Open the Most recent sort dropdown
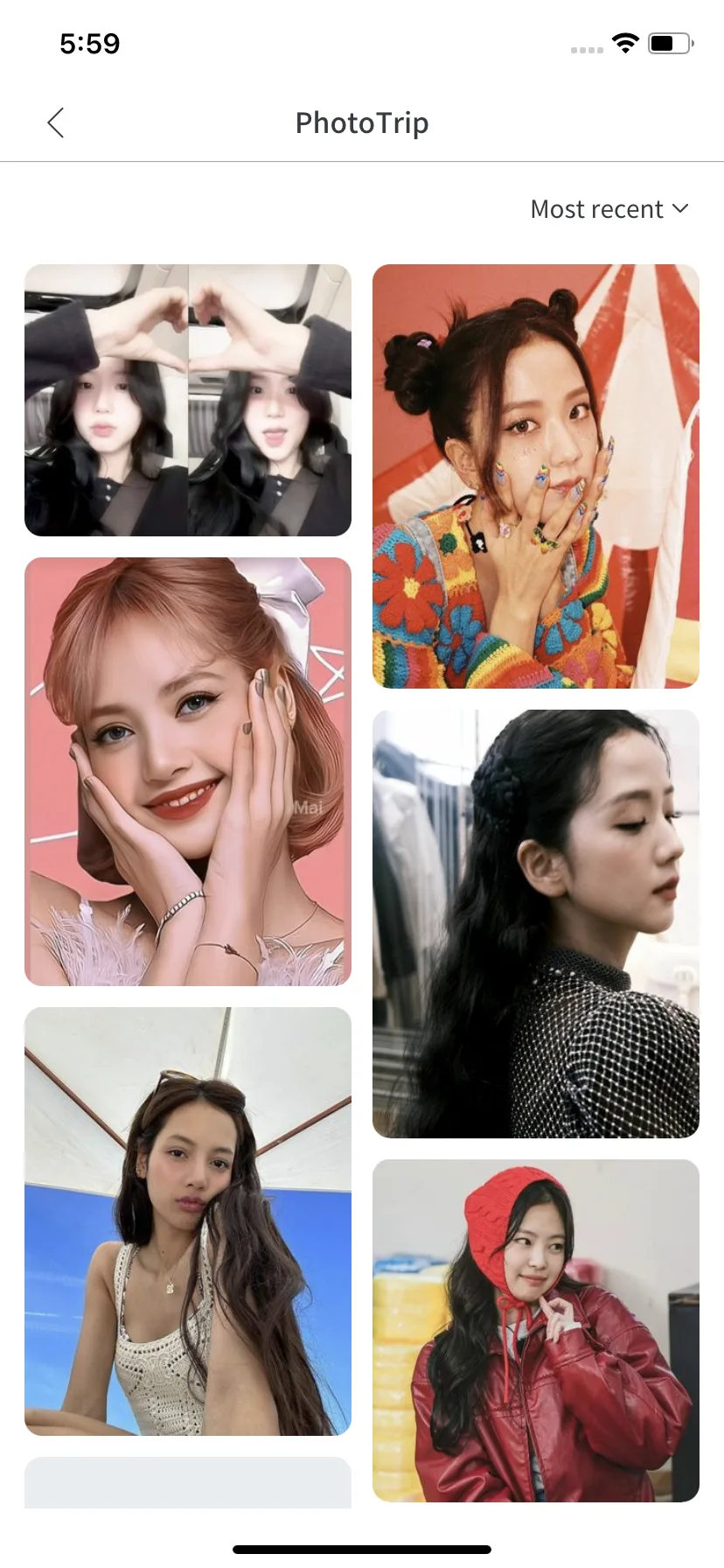The height and width of the screenshot is (1568, 724). point(609,209)
